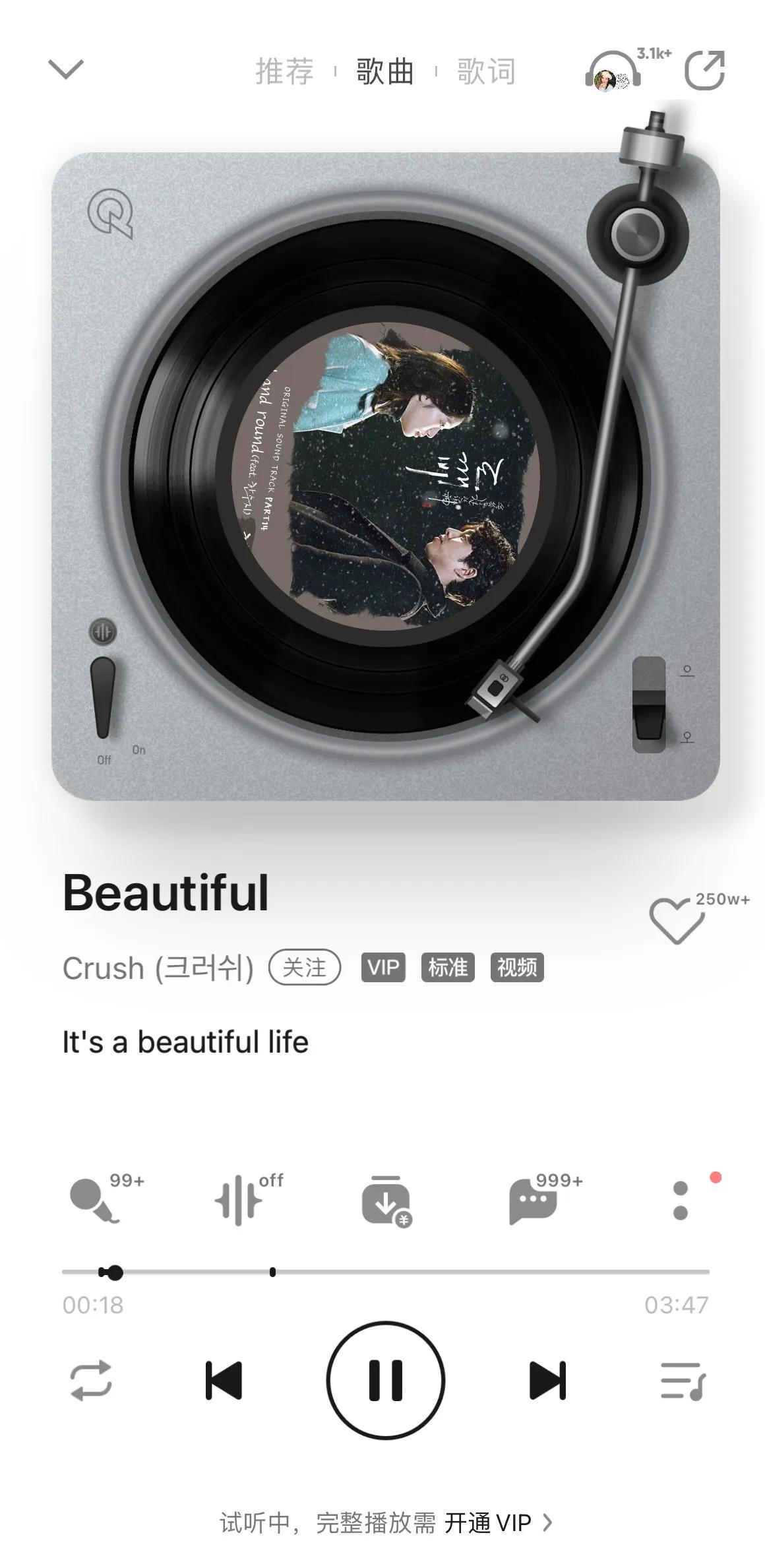Viewport: 765px width, 1568px height.
Task: Switch to the 推荐 tab
Action: pyautogui.click(x=284, y=71)
